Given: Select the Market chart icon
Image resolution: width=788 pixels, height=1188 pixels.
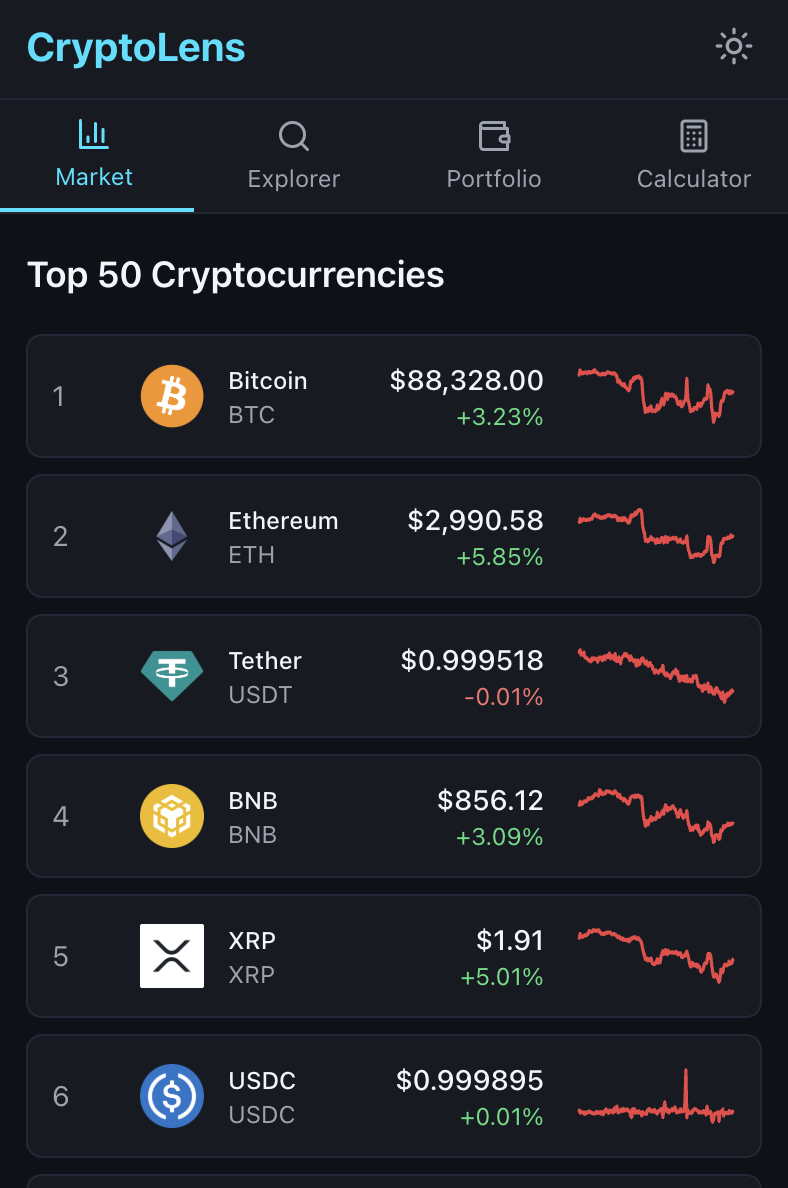Looking at the screenshot, I should click(93, 136).
